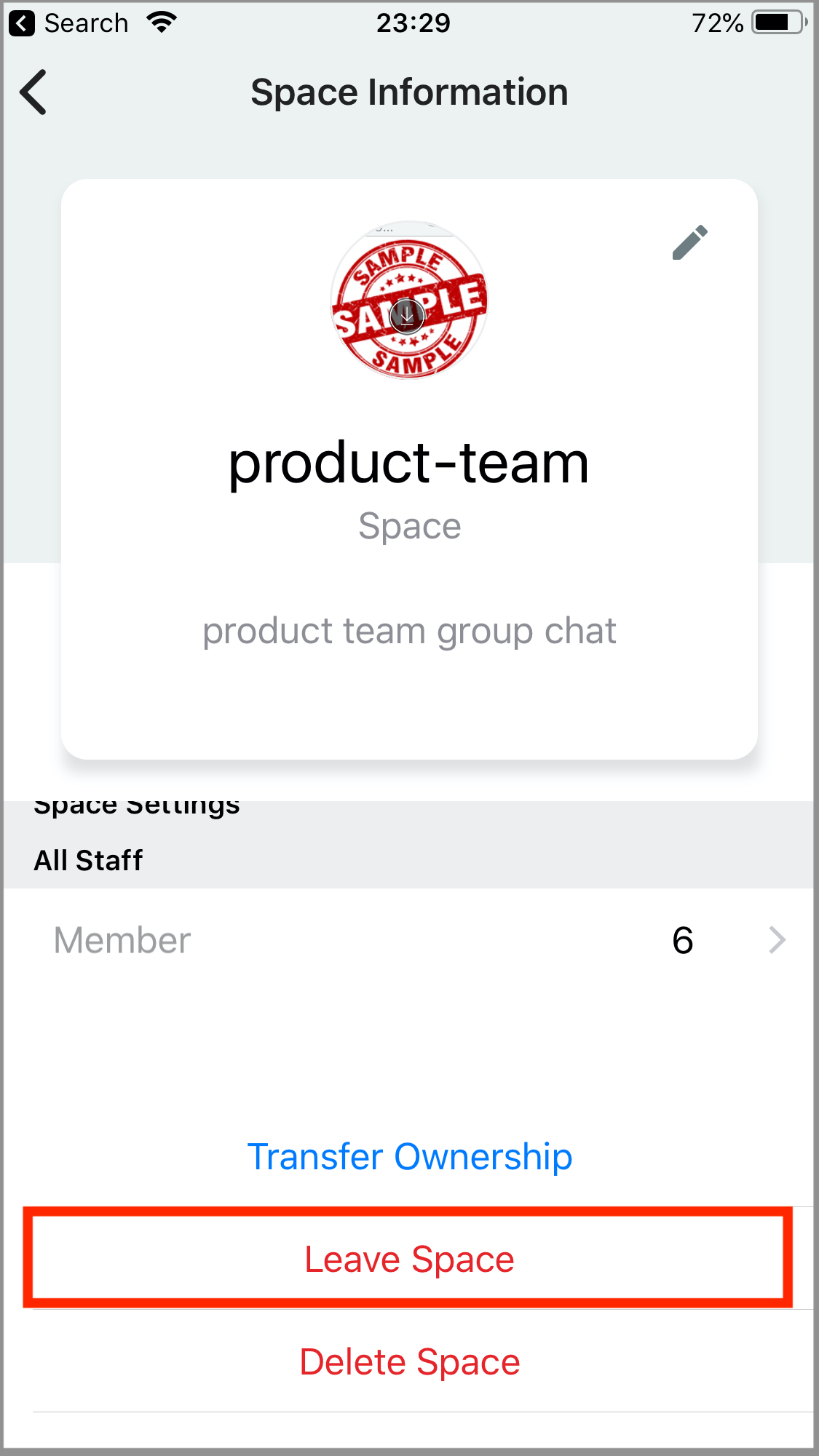Open the Member list
Screen dimensions: 819x1456
click(409, 940)
